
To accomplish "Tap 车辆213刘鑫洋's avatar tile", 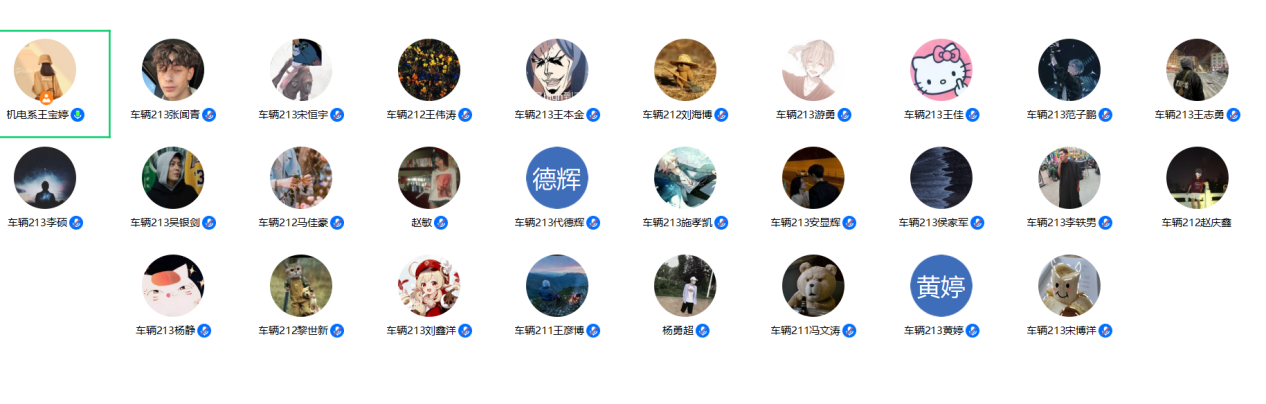I will [429, 286].
